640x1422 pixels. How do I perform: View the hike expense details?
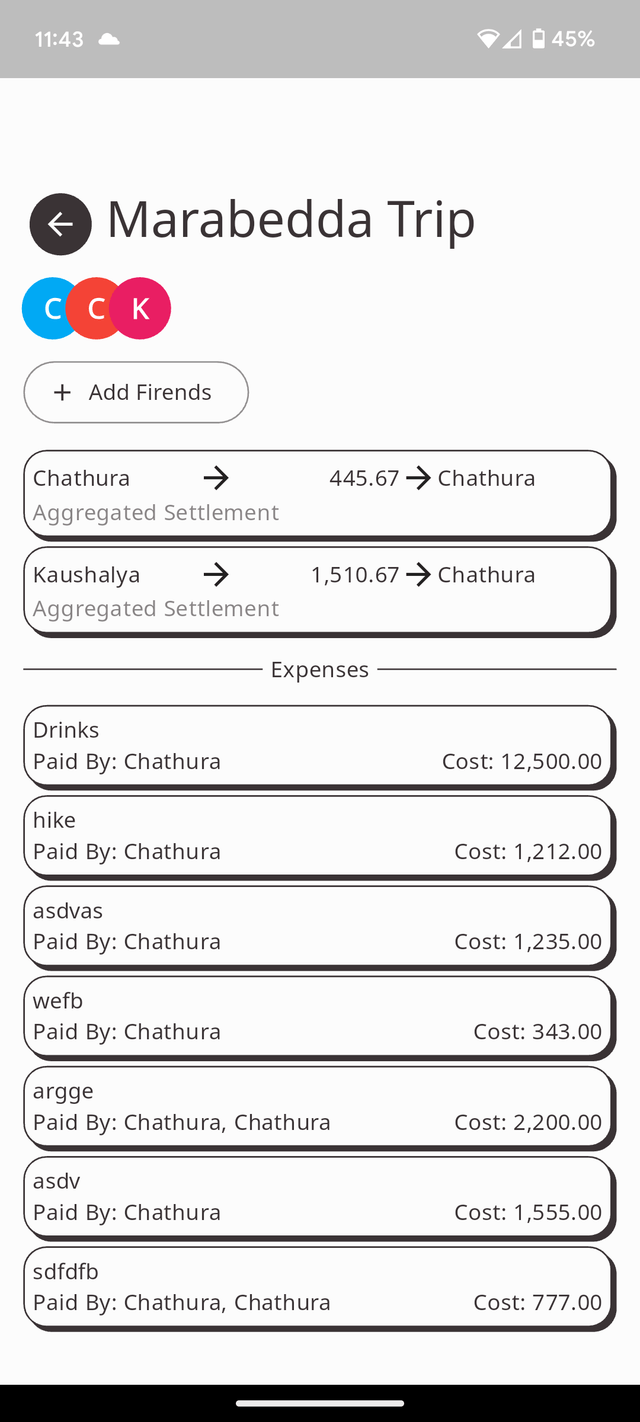click(x=317, y=835)
